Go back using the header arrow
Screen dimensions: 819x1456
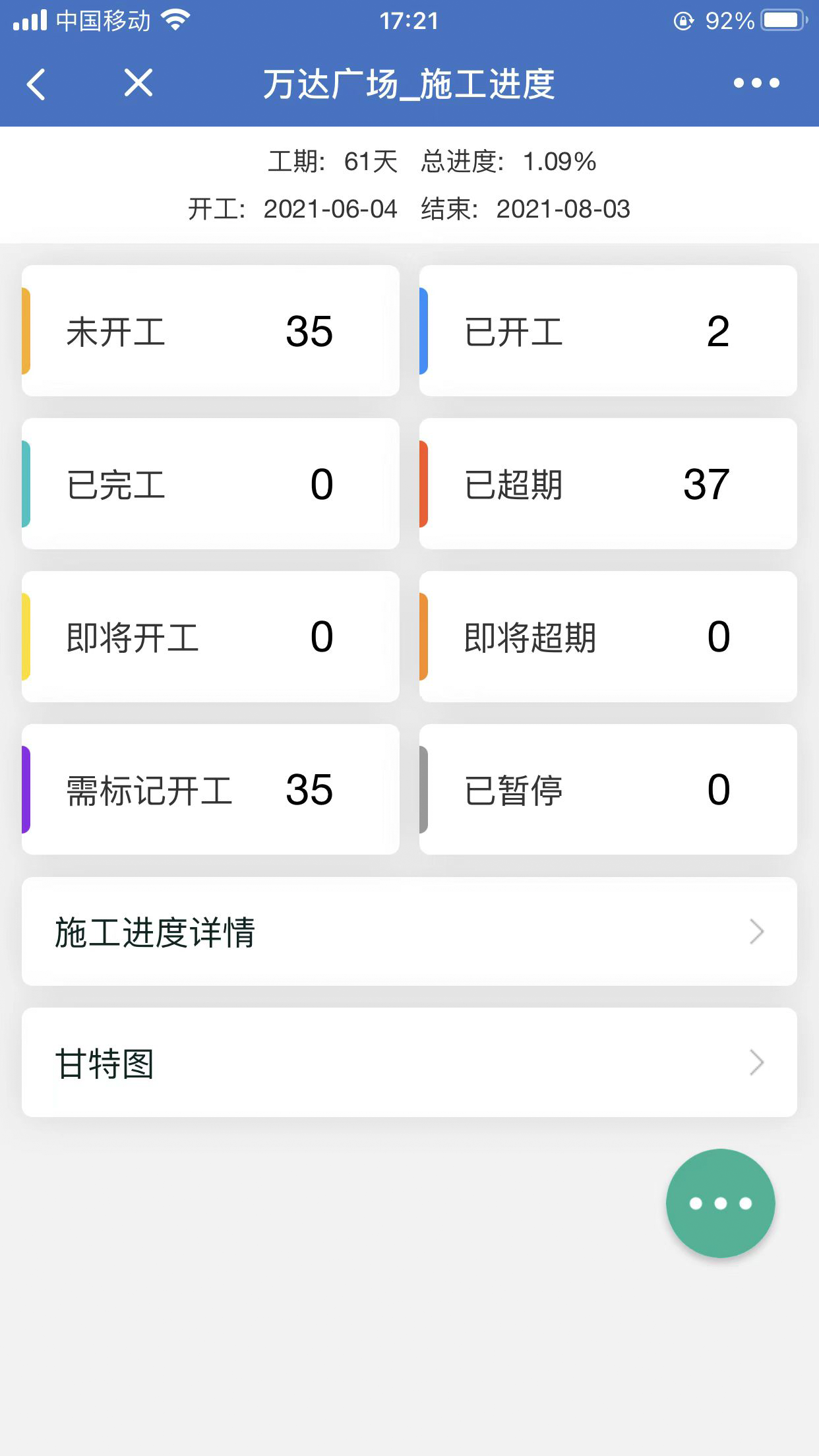37,84
